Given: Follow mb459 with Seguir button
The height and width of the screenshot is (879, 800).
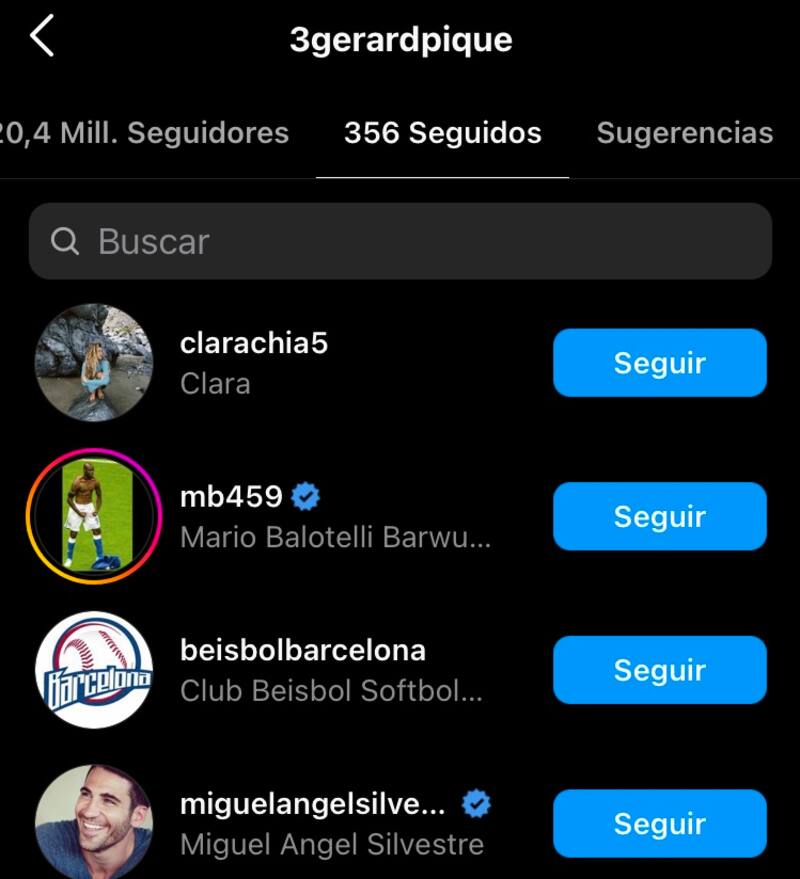Looking at the screenshot, I should click(659, 516).
